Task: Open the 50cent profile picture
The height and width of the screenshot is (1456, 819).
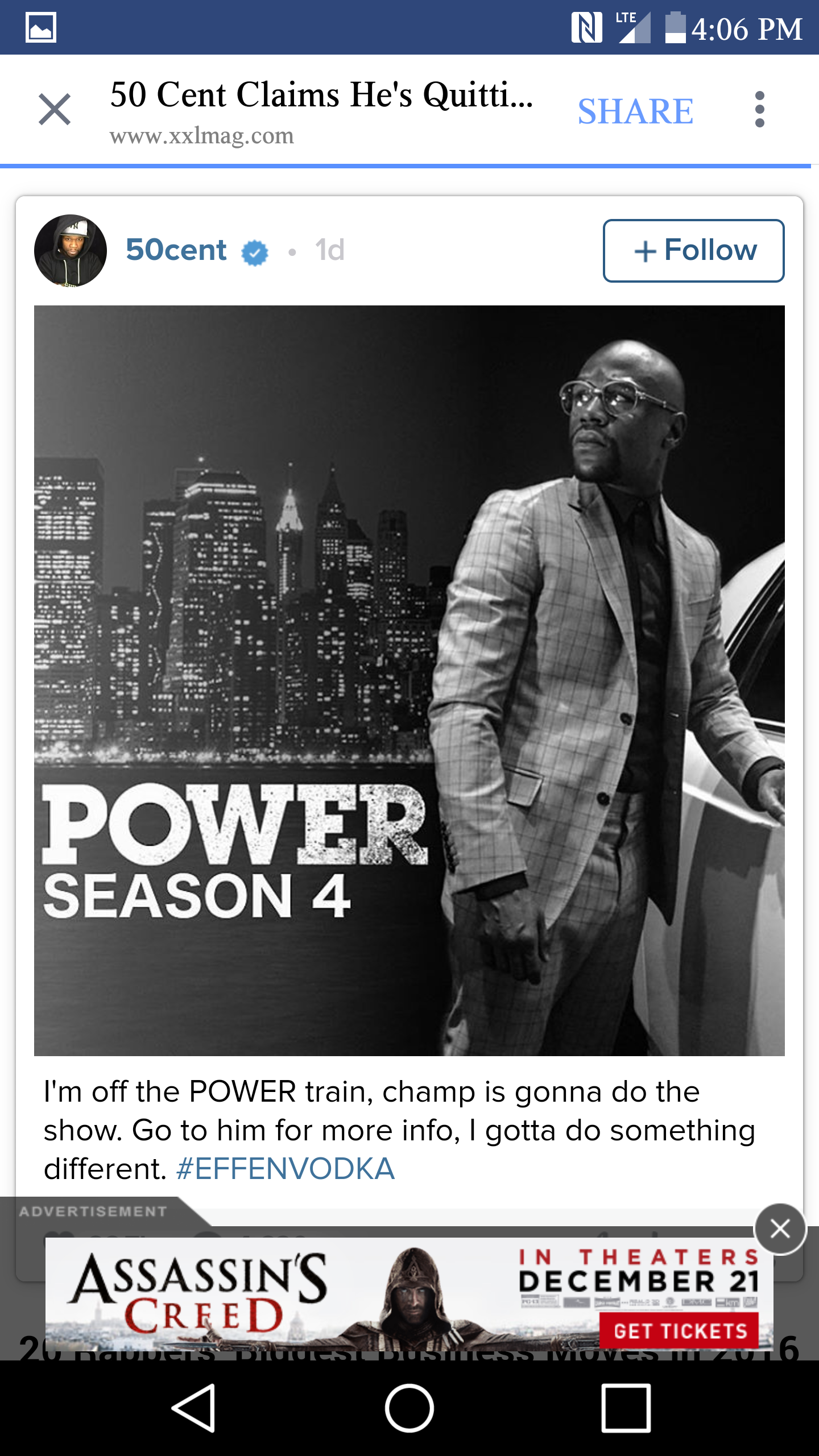Action: coord(71,251)
